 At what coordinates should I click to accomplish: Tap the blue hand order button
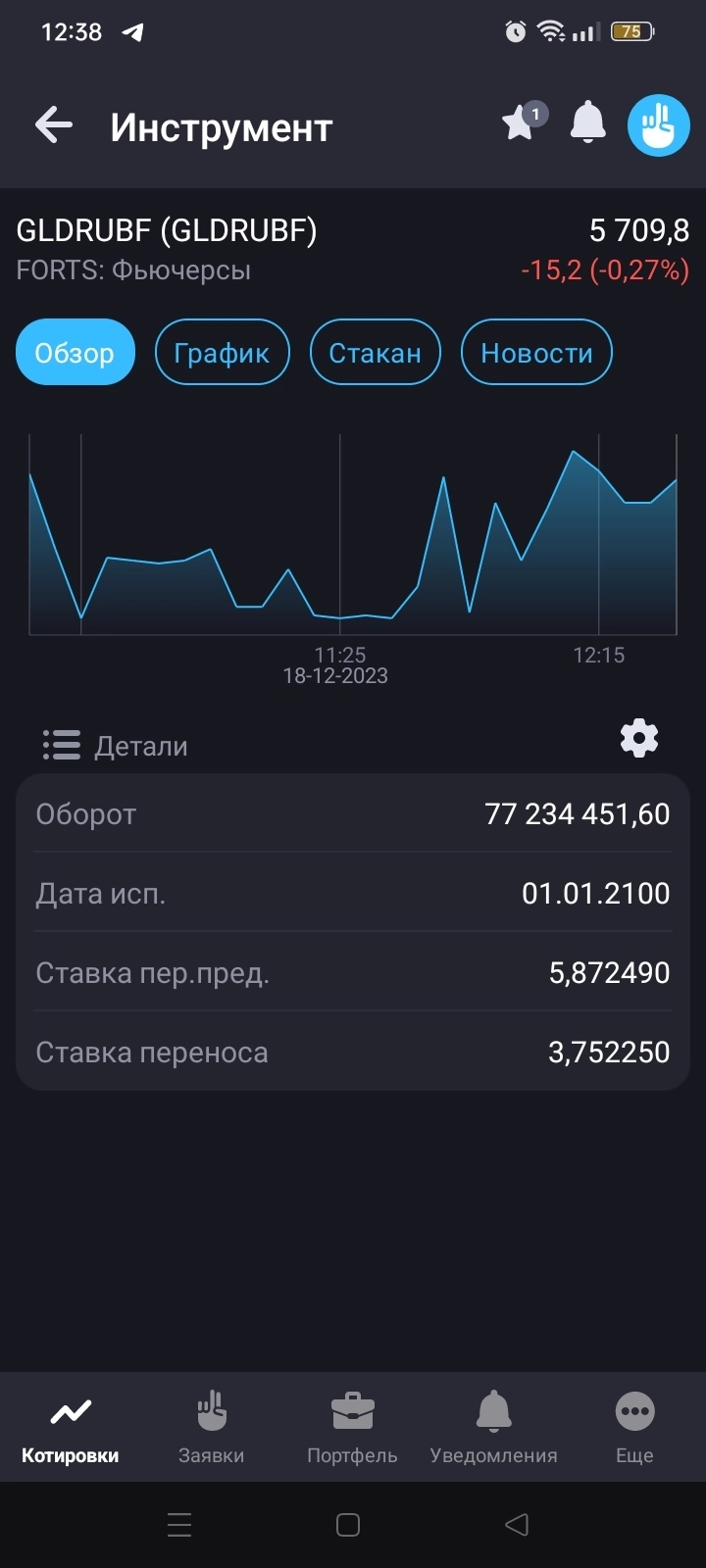pos(658,125)
